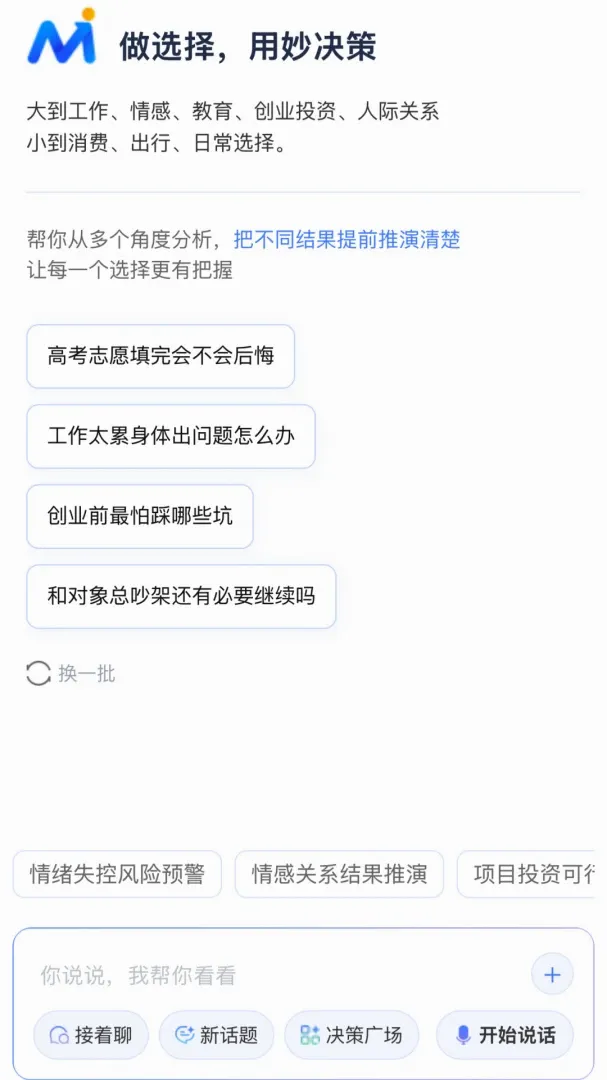Refresh suggestions with 换一批
This screenshot has height=1080, width=607.
click(71, 673)
